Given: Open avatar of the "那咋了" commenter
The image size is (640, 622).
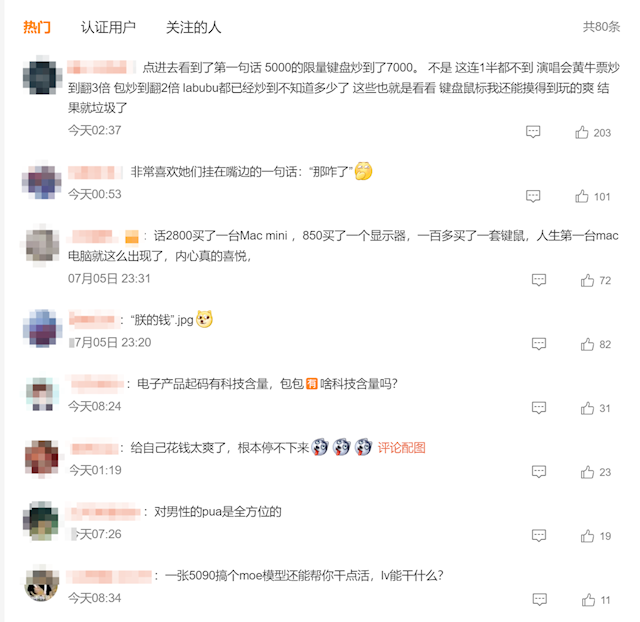Looking at the screenshot, I should 41,182.
